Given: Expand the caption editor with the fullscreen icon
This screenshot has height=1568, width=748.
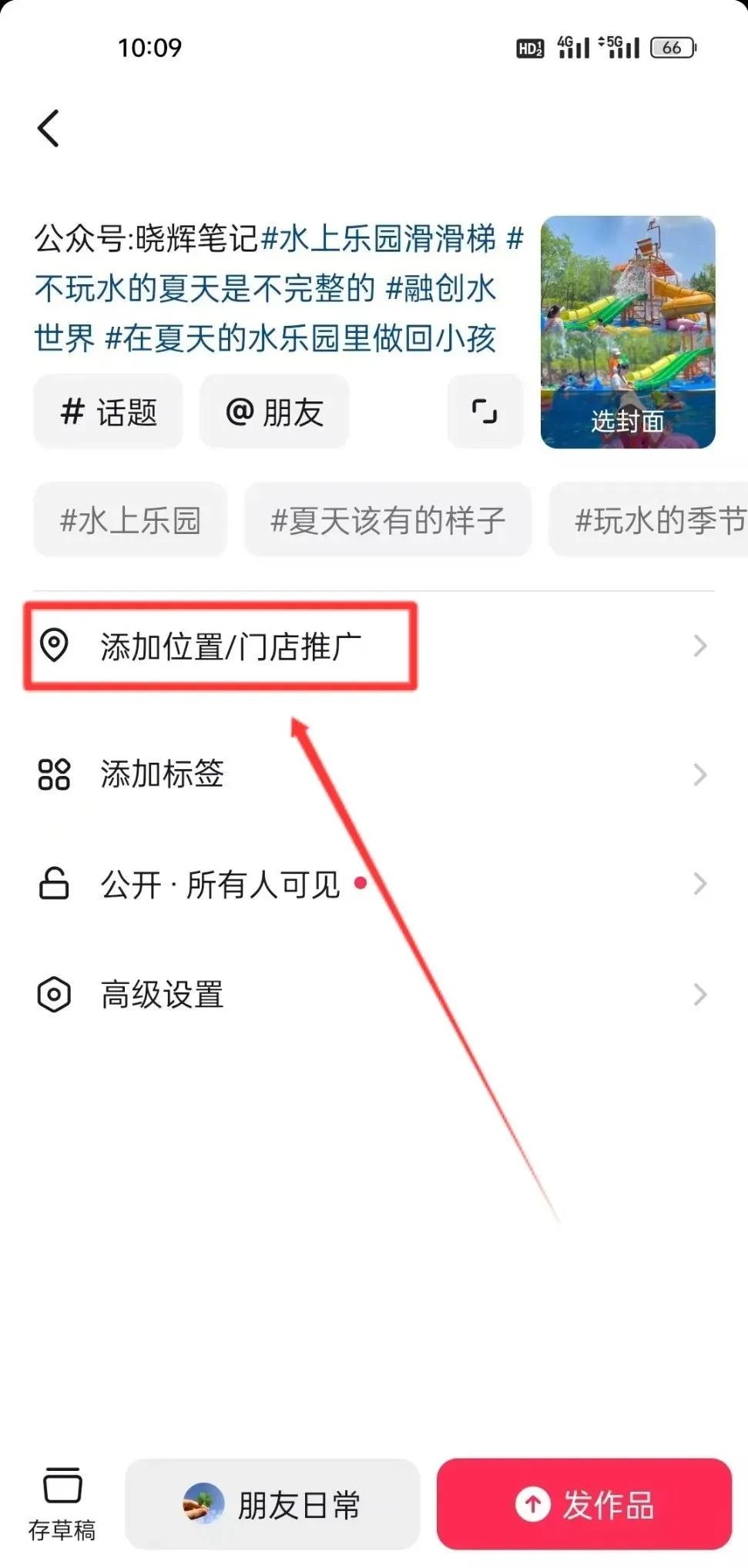Looking at the screenshot, I should coord(485,412).
